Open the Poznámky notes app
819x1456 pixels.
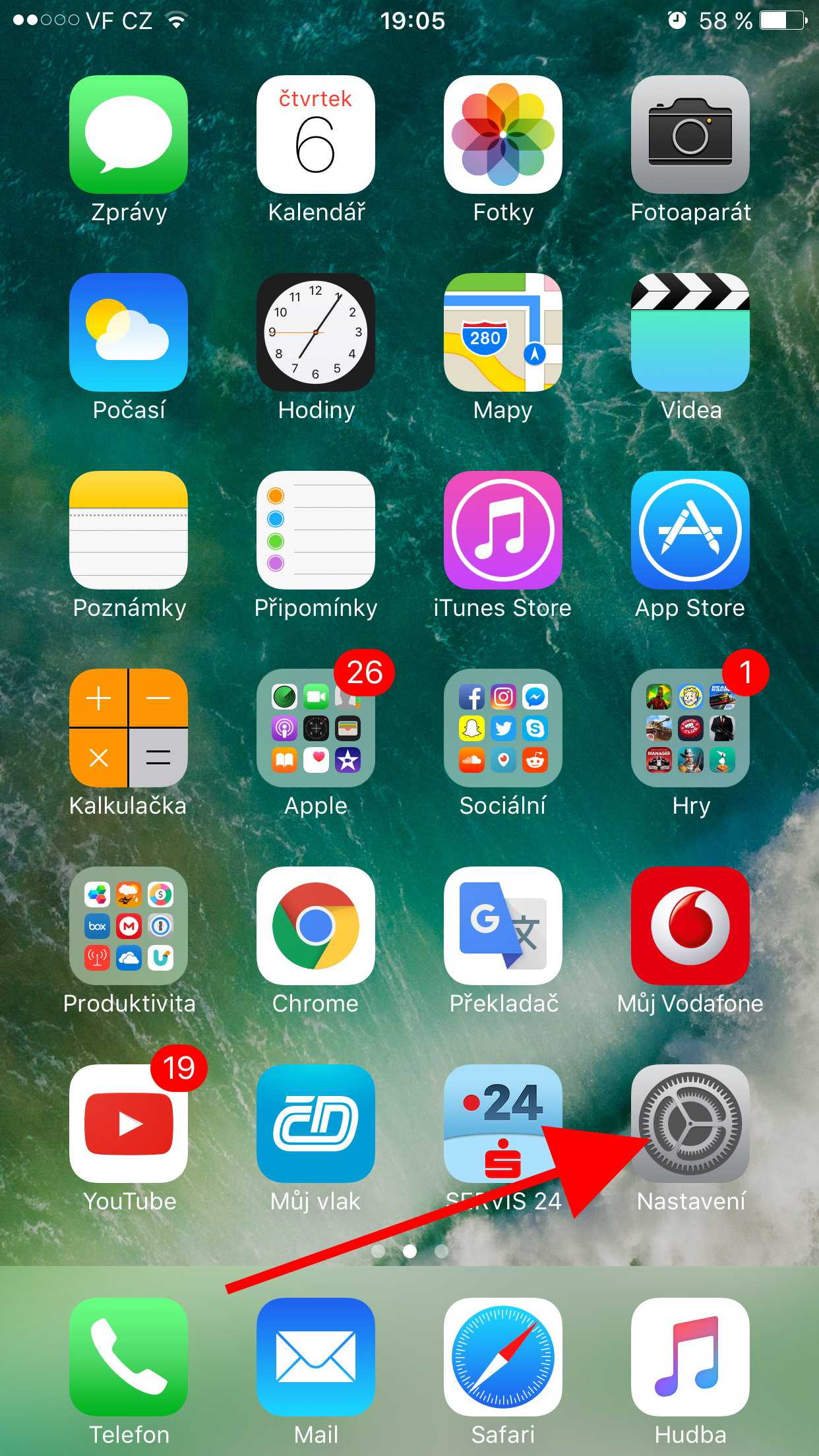(129, 530)
